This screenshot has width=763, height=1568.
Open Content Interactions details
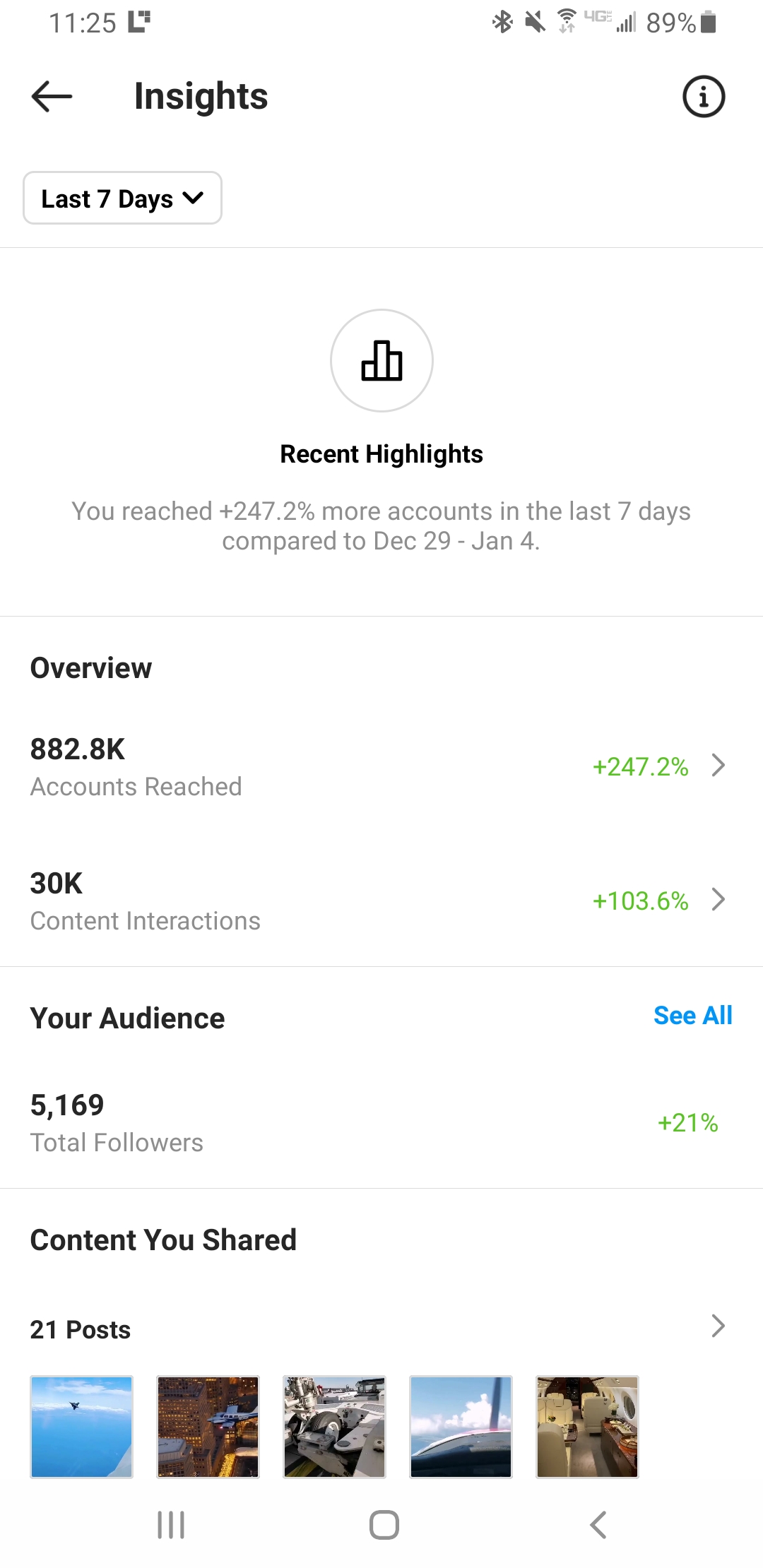coord(381,901)
